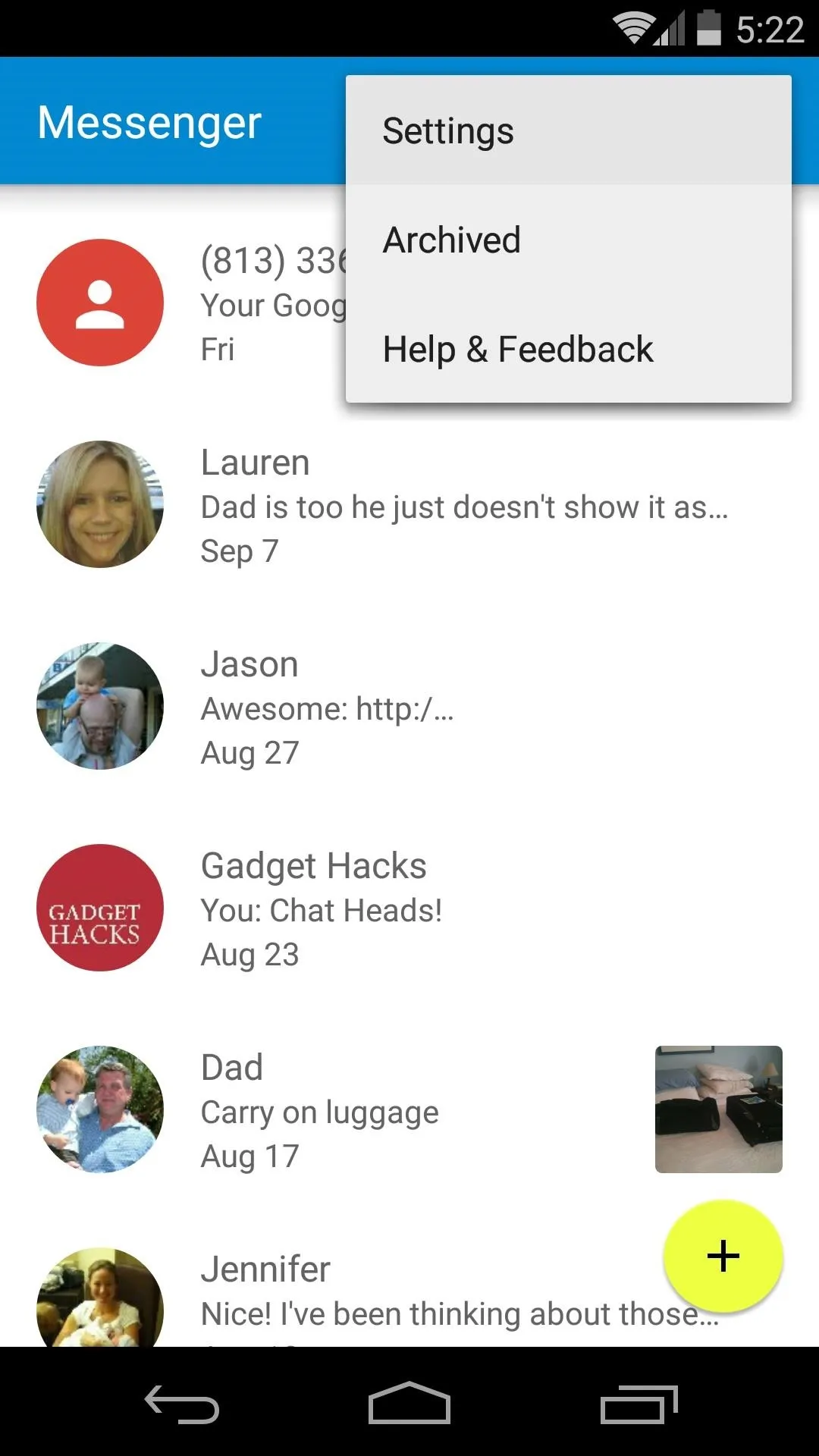Go to the home screen

tap(409, 1403)
